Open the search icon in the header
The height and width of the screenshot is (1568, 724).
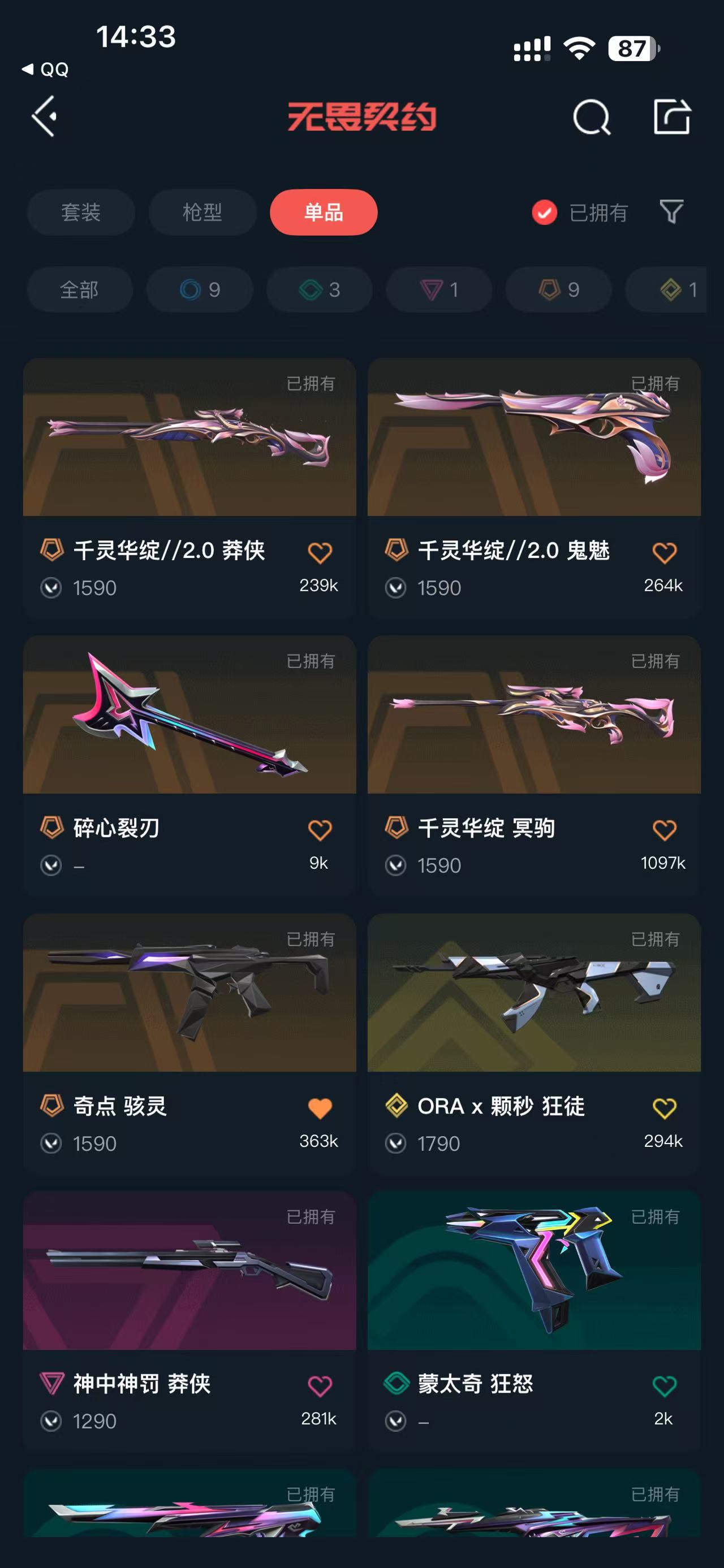pyautogui.click(x=591, y=116)
